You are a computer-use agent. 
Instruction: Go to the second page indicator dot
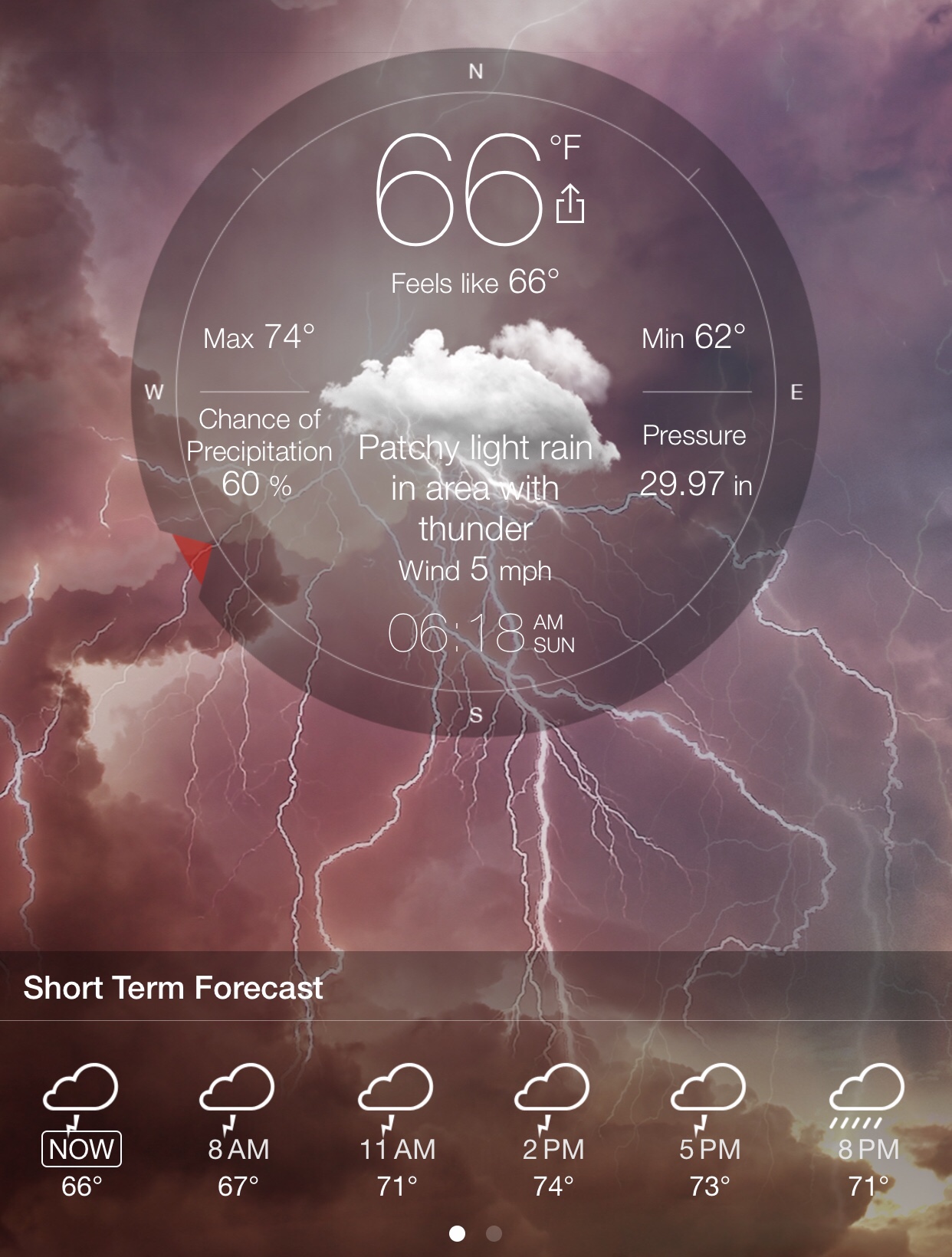point(494,1233)
